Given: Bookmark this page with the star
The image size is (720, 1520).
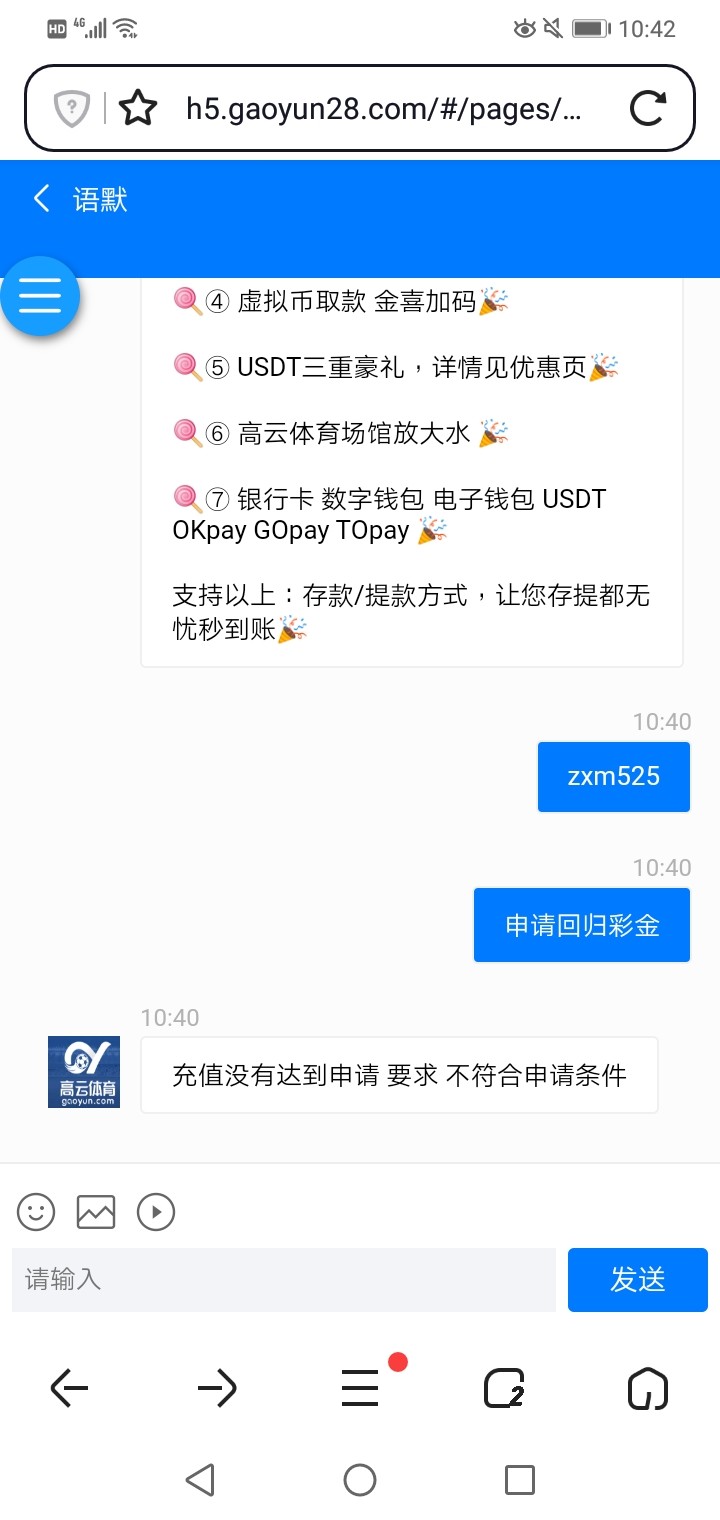Looking at the screenshot, I should [138, 108].
